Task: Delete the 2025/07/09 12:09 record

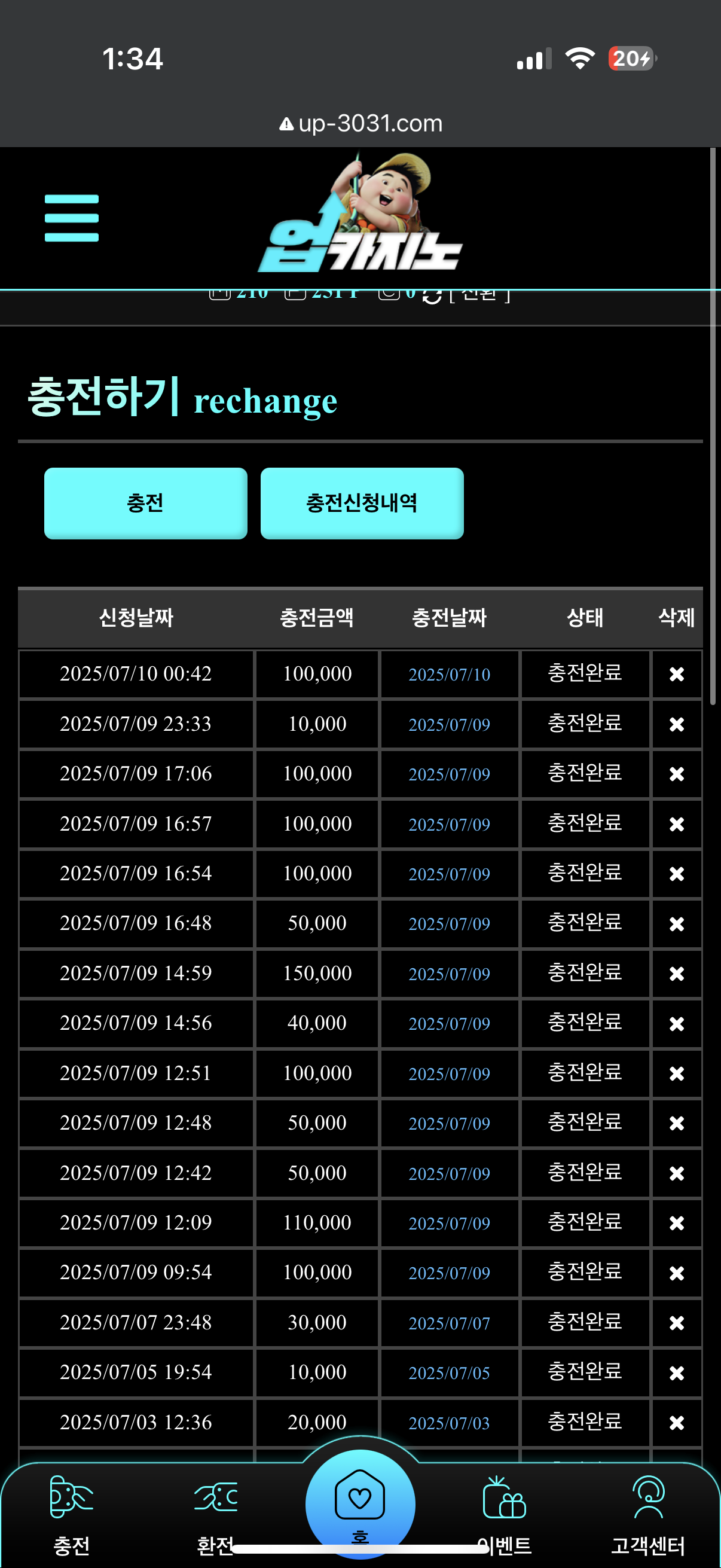Action: click(676, 1222)
